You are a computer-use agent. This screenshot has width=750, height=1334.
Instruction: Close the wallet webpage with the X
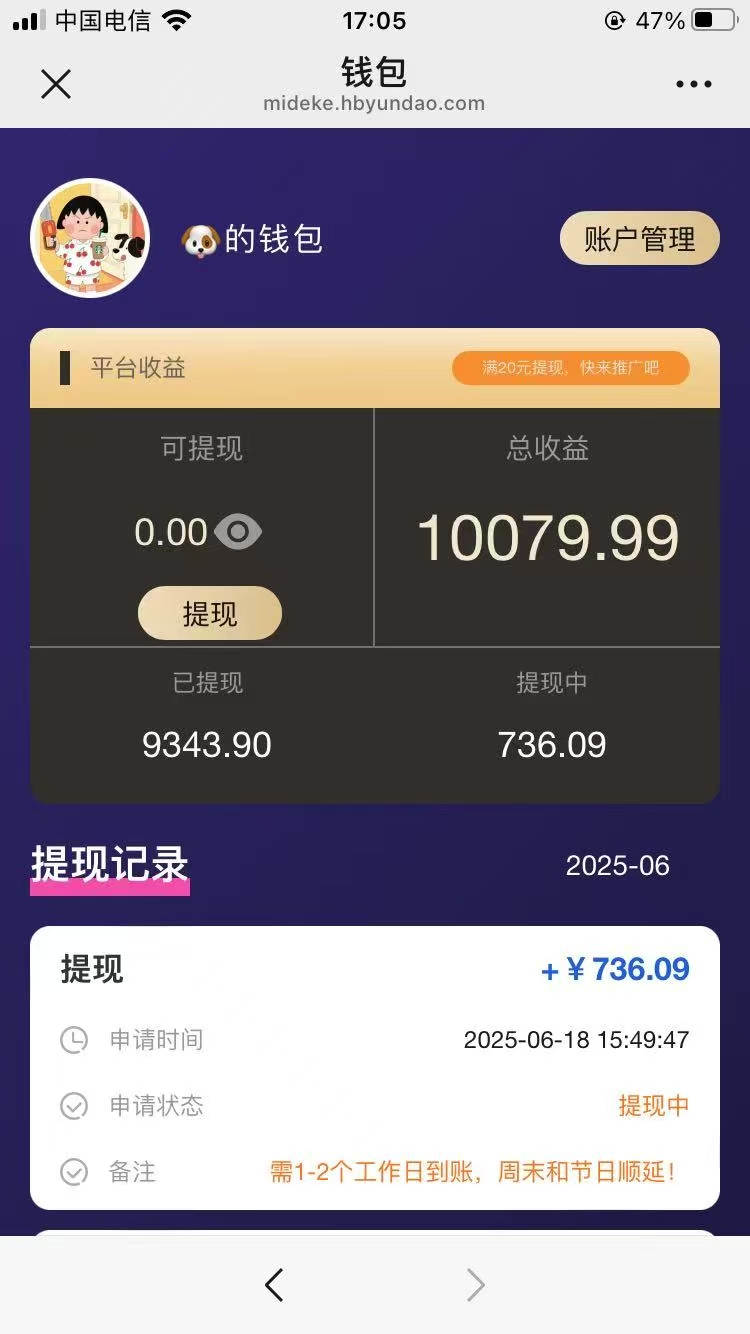point(56,84)
